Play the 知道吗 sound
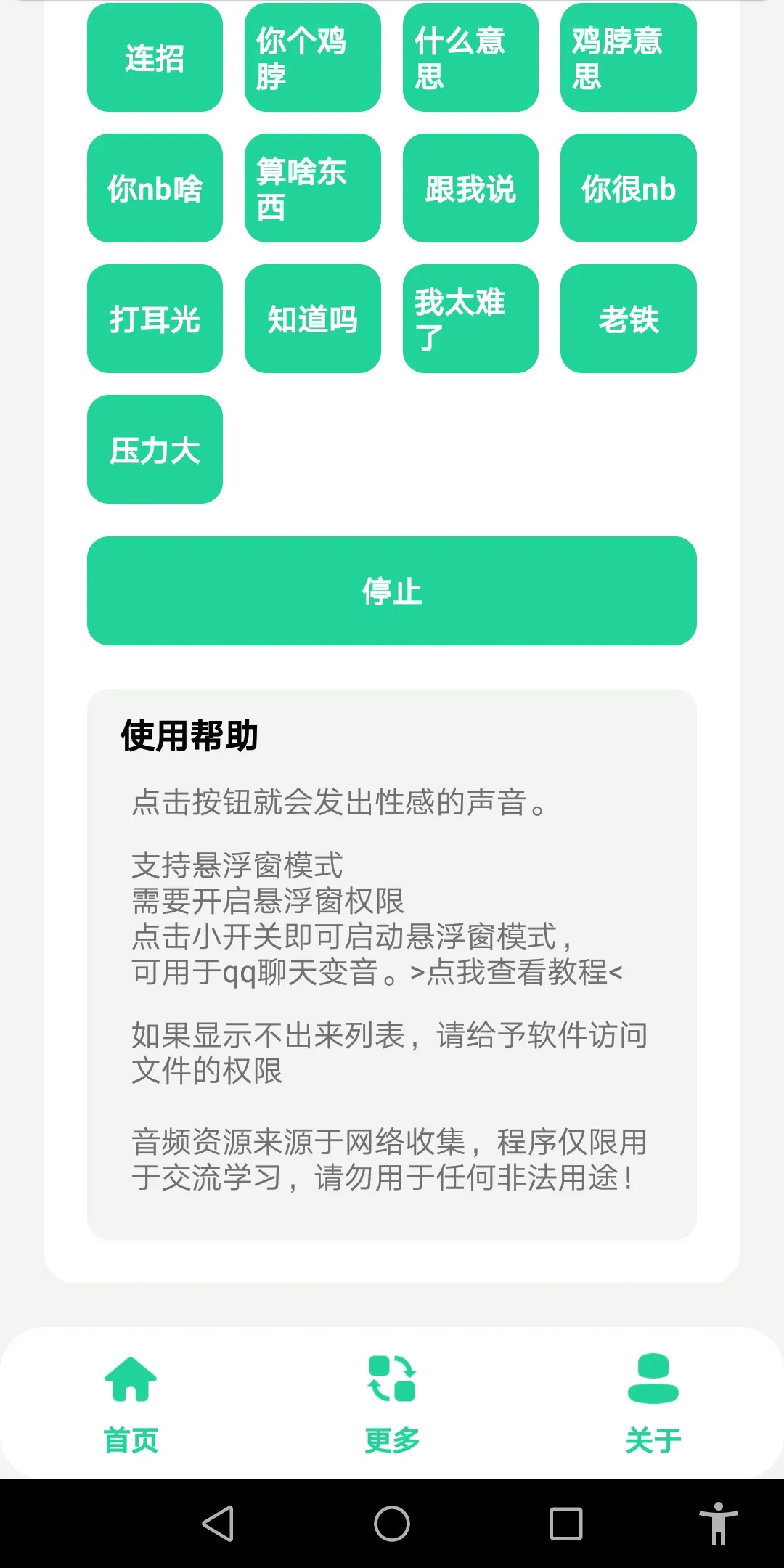The width and height of the screenshot is (784, 1568). tap(312, 319)
